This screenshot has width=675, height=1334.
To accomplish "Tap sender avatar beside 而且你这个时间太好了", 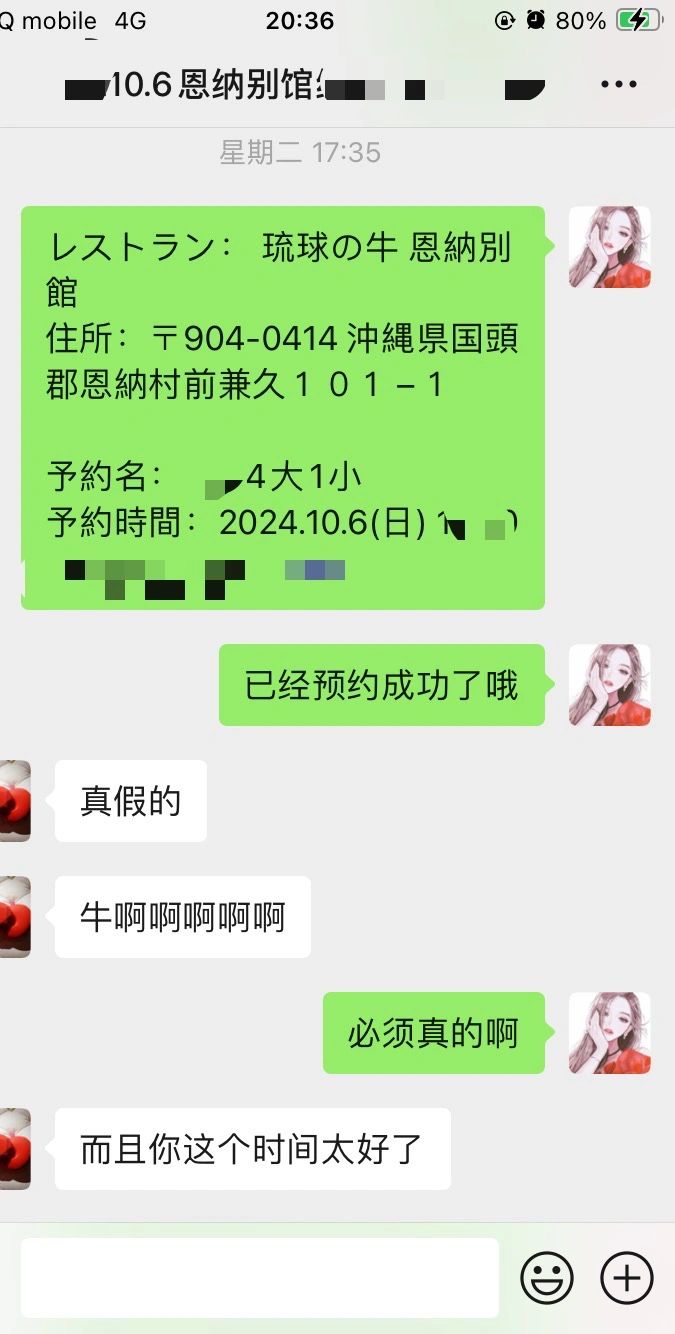I will coord(14,1148).
